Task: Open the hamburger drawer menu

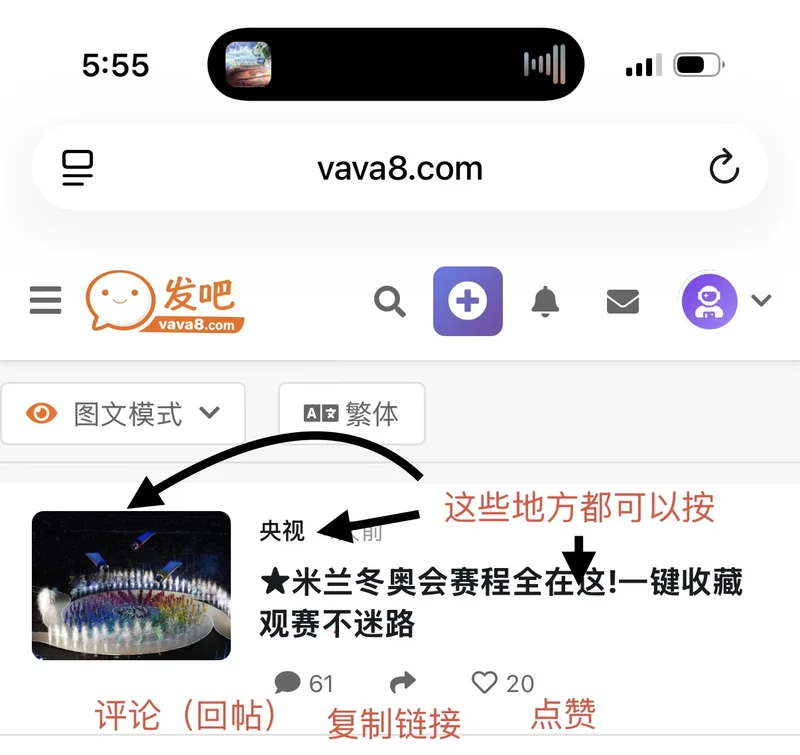Action: 45,300
